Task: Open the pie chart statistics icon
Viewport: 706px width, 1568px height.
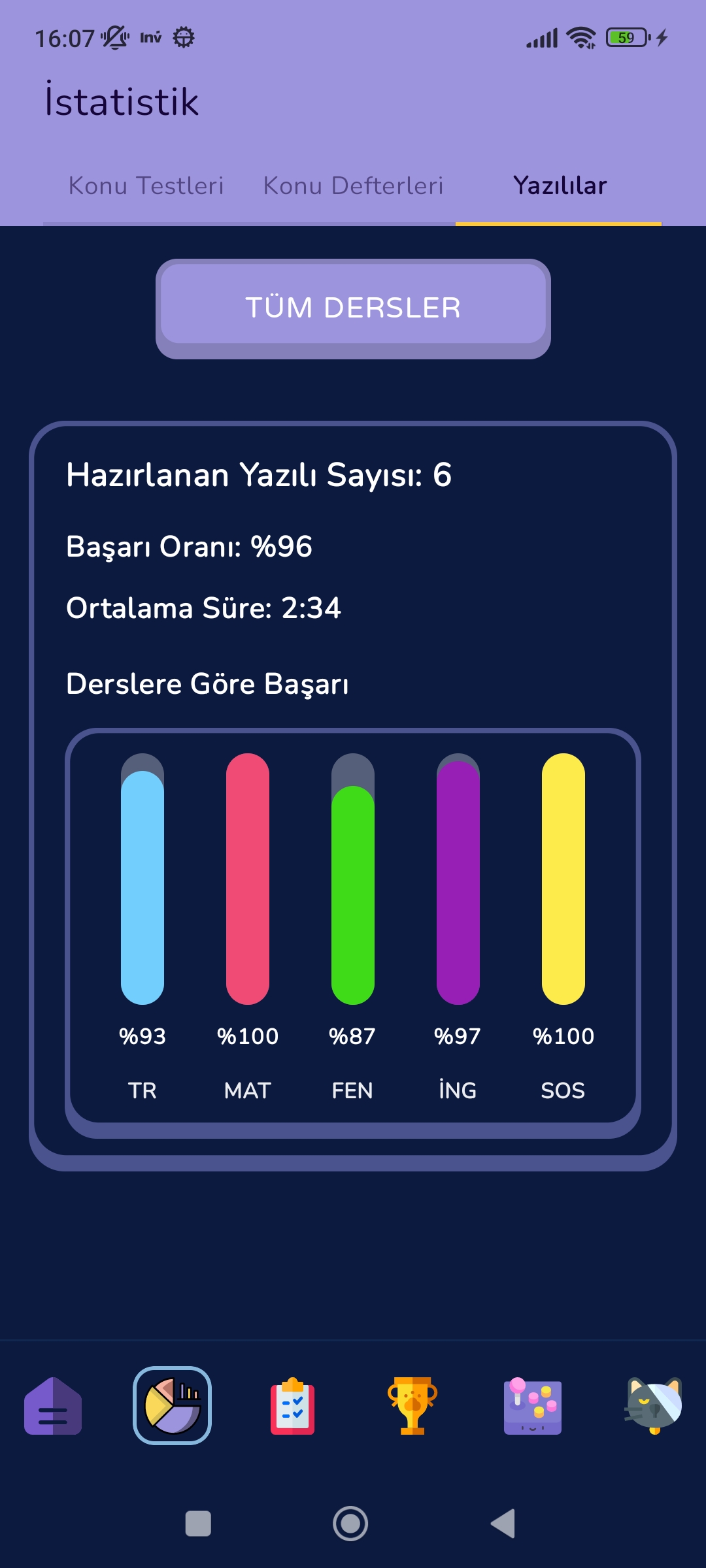Action: (173, 1406)
